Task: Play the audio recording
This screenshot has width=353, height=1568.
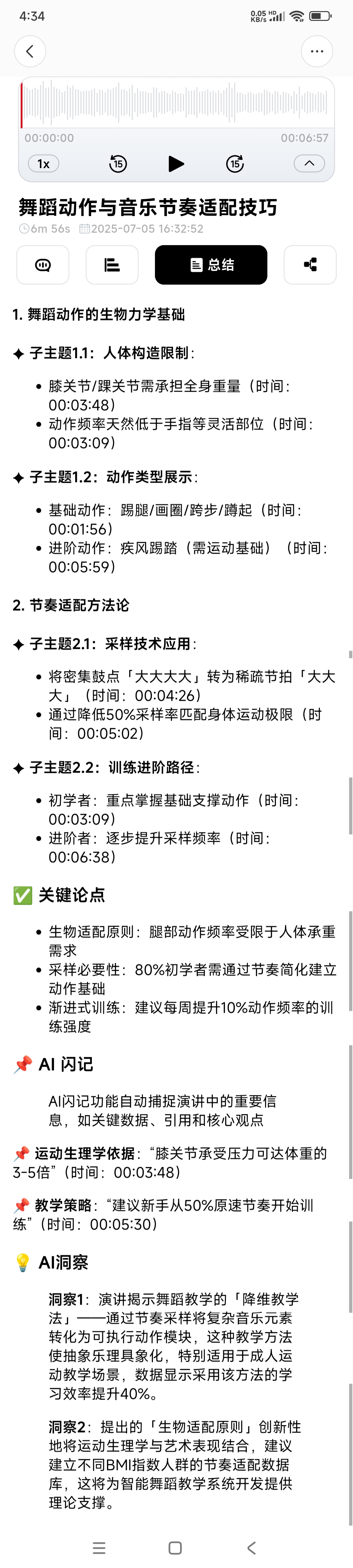Action: coord(176,164)
